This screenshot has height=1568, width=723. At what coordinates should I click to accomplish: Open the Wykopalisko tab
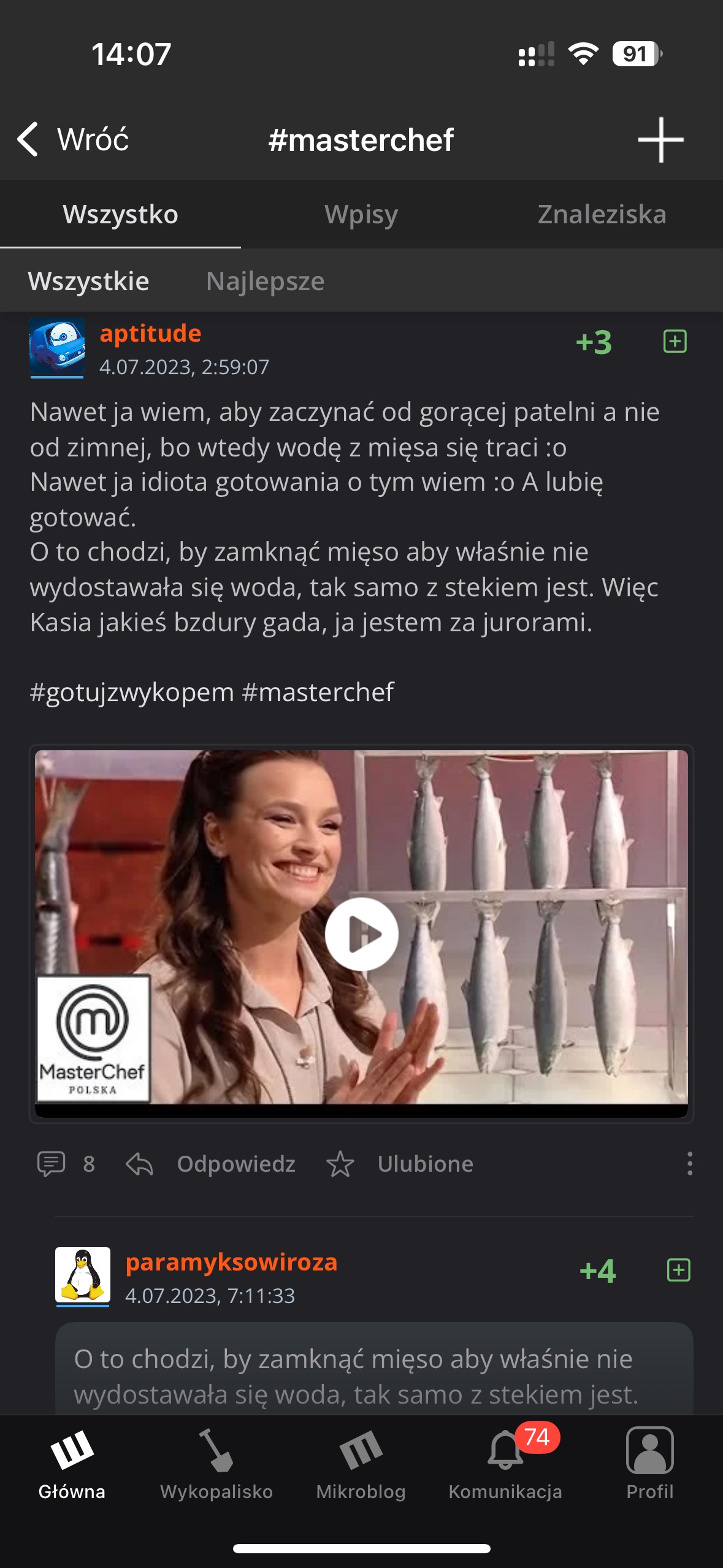(216, 1463)
